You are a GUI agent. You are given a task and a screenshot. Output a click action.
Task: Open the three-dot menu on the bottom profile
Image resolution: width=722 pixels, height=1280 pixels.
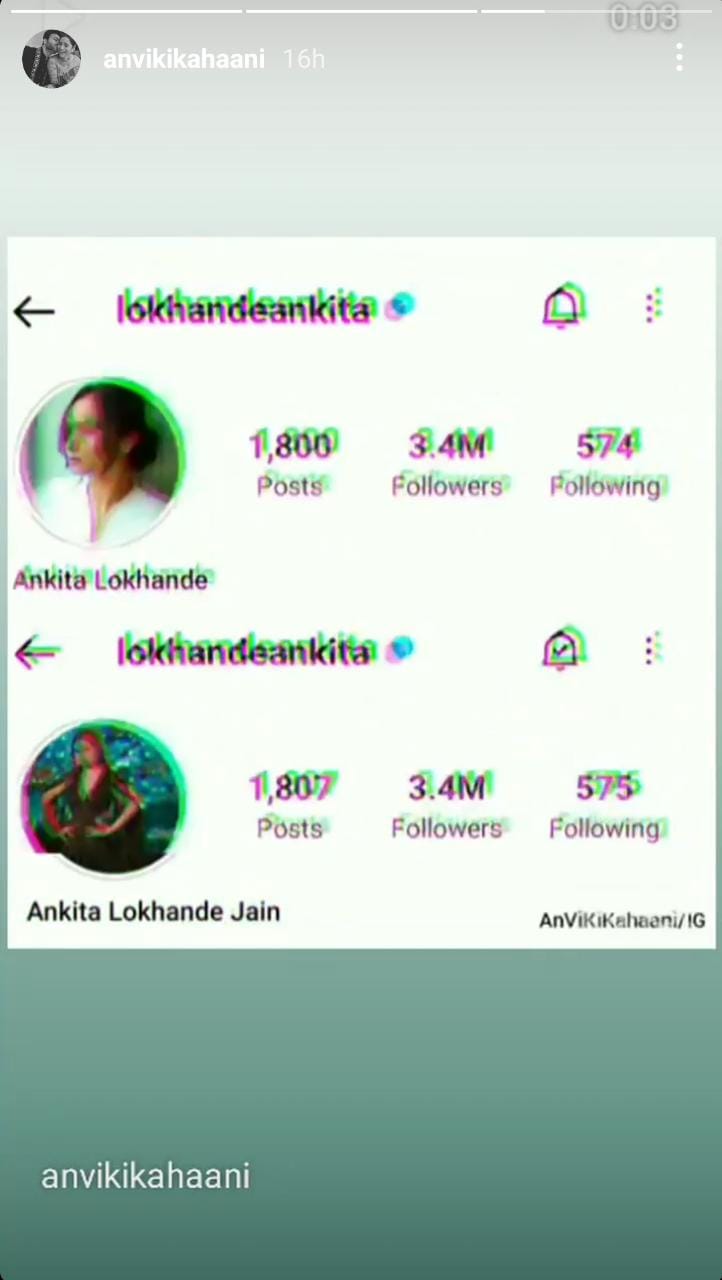[651, 649]
